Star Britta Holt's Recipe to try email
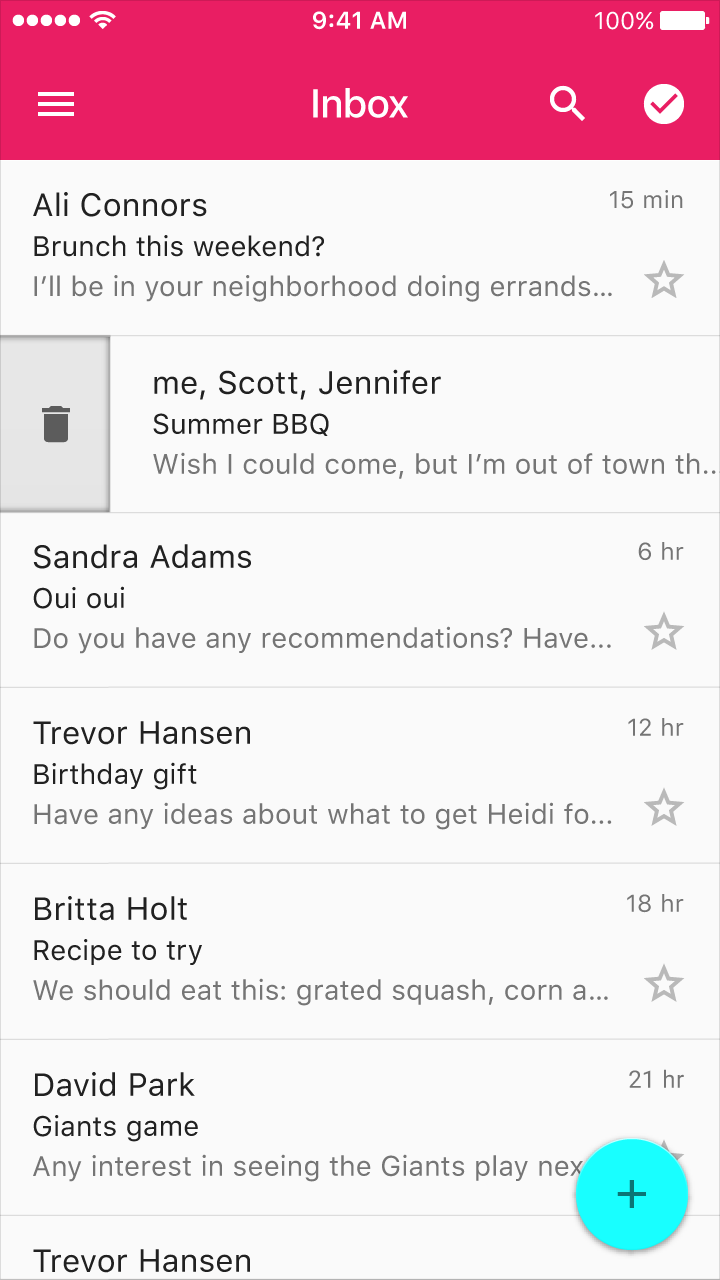The image size is (720, 1280). (663, 985)
